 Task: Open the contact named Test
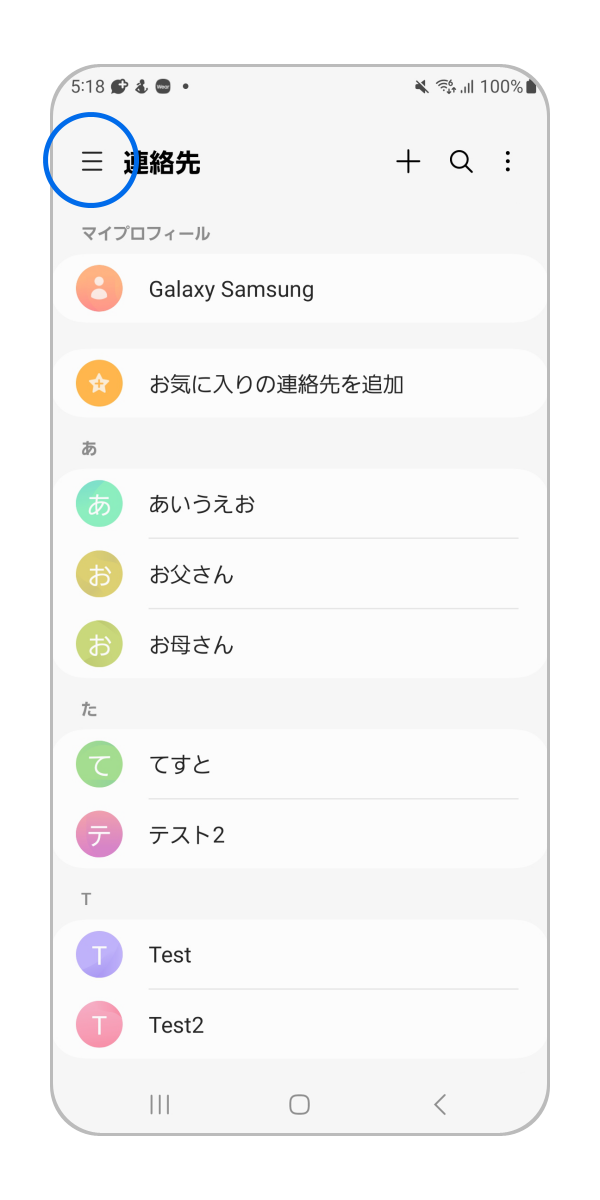pyautogui.click(x=170, y=955)
